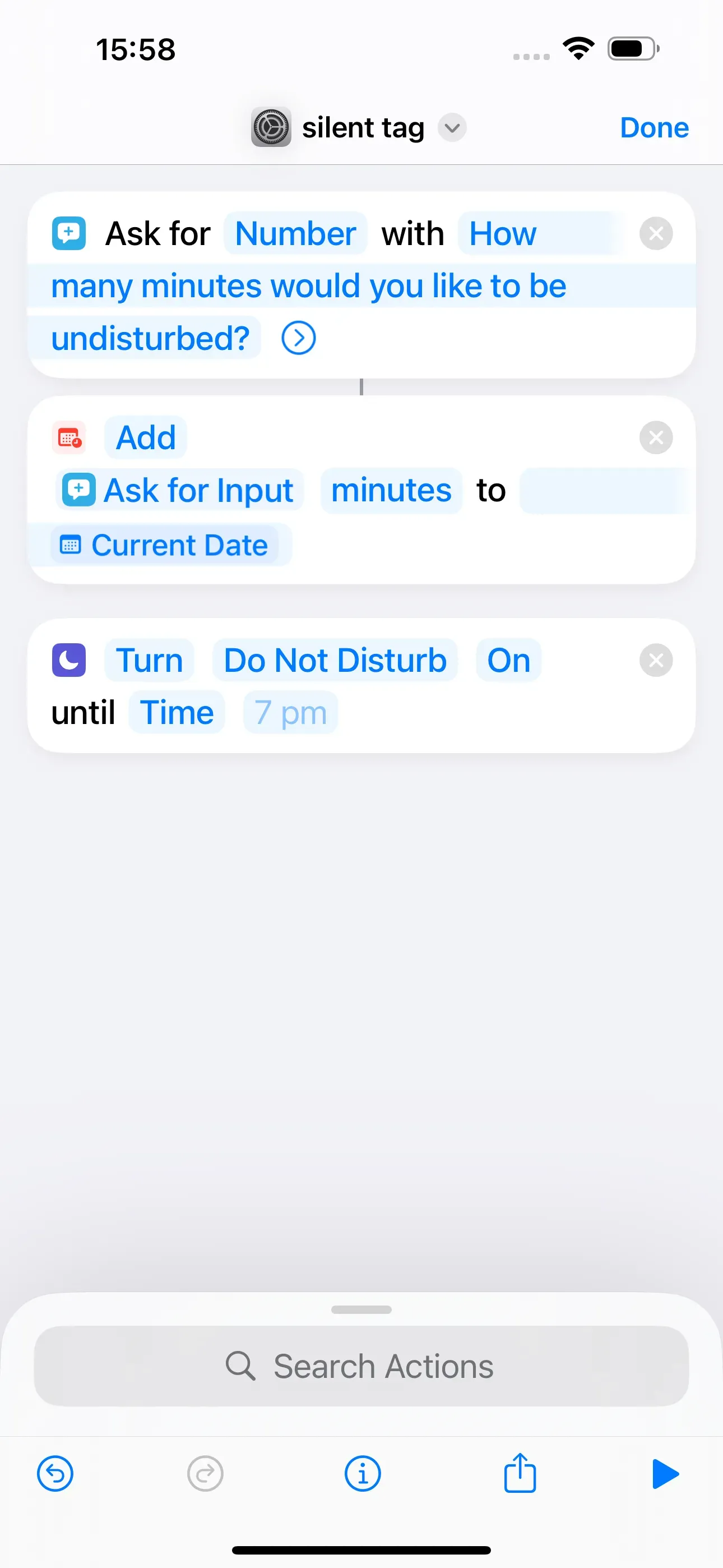This screenshot has height=1568, width=723.
Task: Undo the last edit
Action: point(55,1474)
